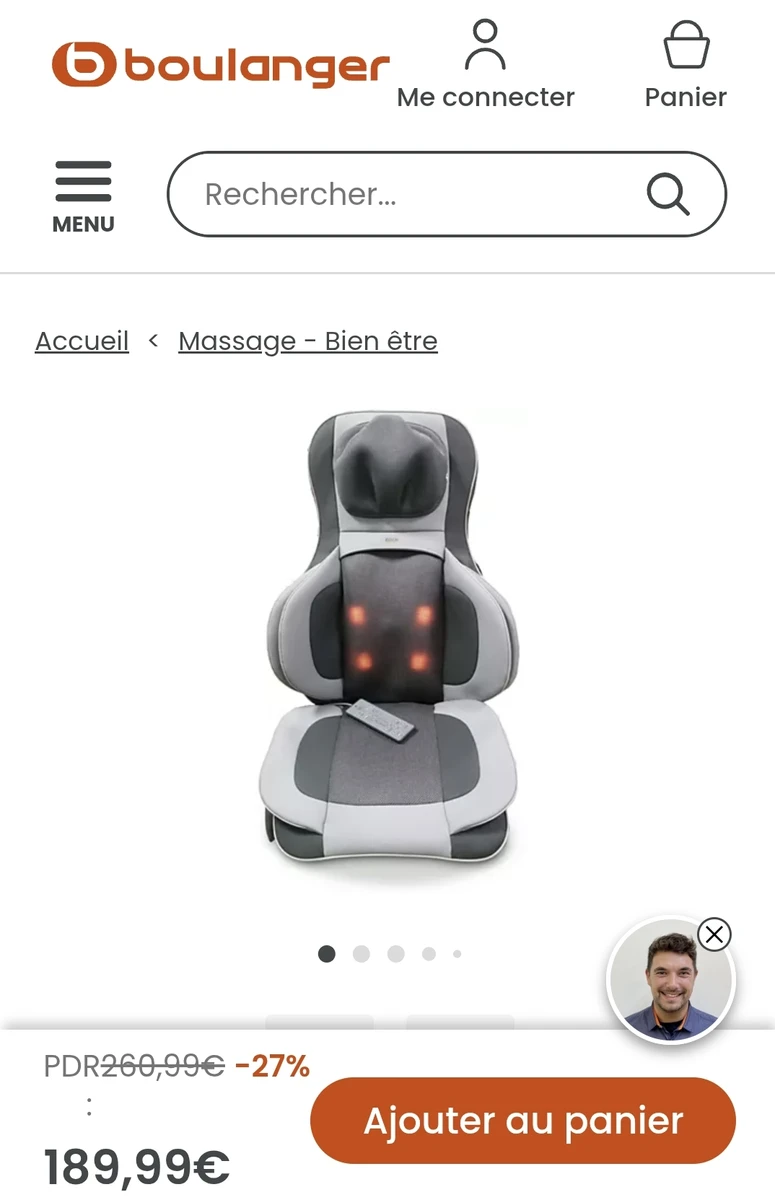
Task: Go to the Accueil breadcrumb link
Action: coord(82,341)
